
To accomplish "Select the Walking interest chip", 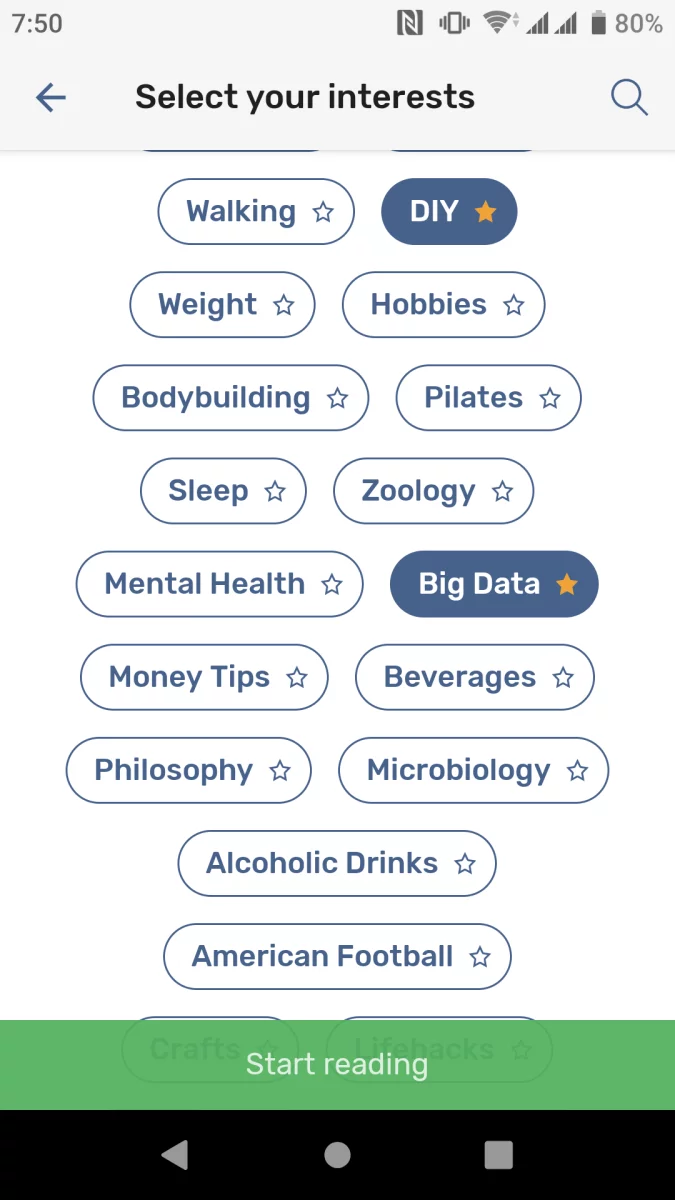I will [256, 212].
